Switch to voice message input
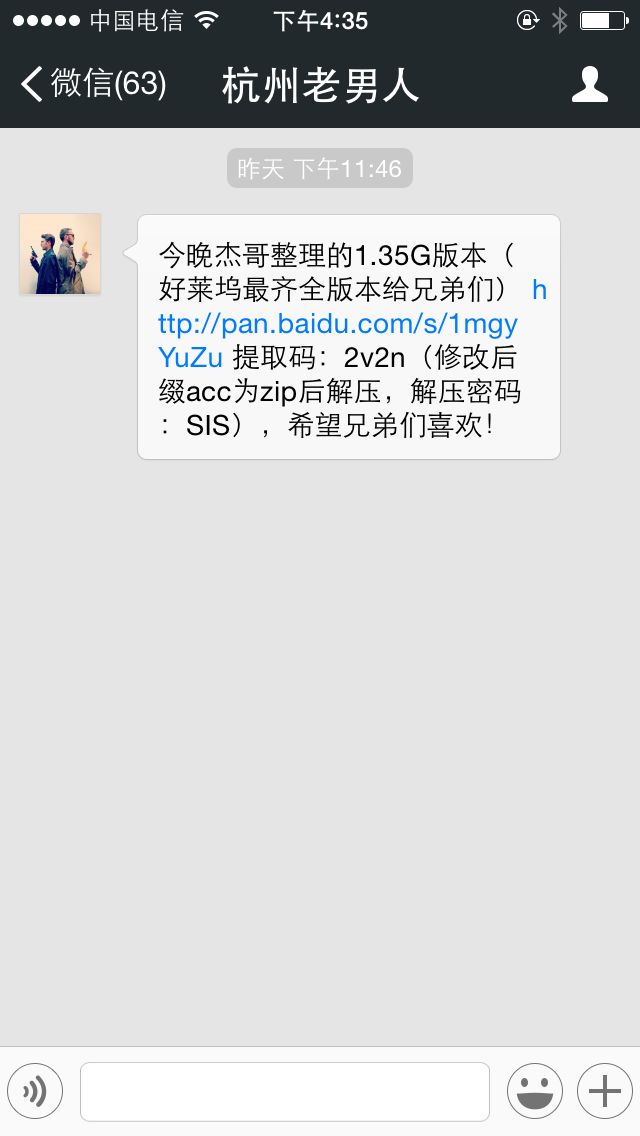The width and height of the screenshot is (640, 1136). (x=35, y=1091)
